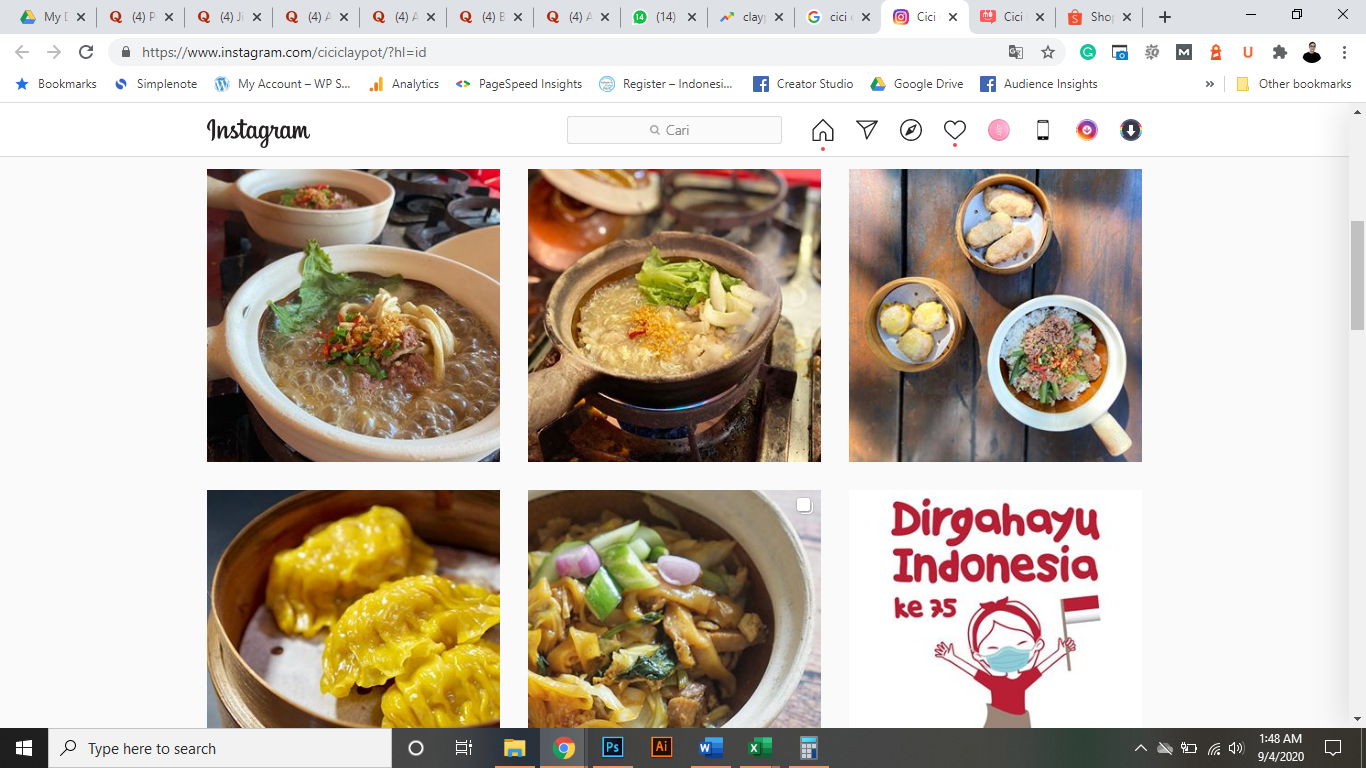Open Instagram direct messages

point(867,130)
